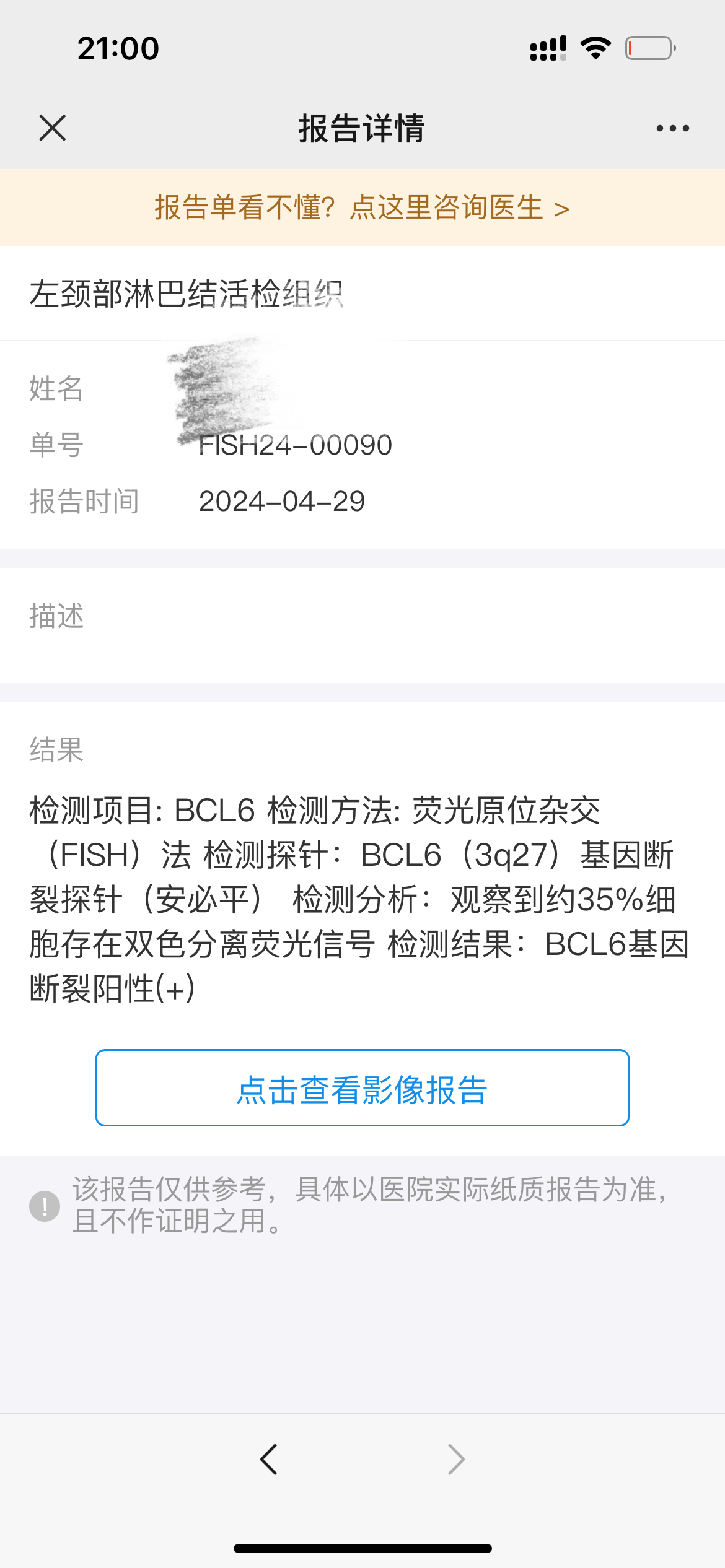Open the three-dot more options menu

[672, 128]
